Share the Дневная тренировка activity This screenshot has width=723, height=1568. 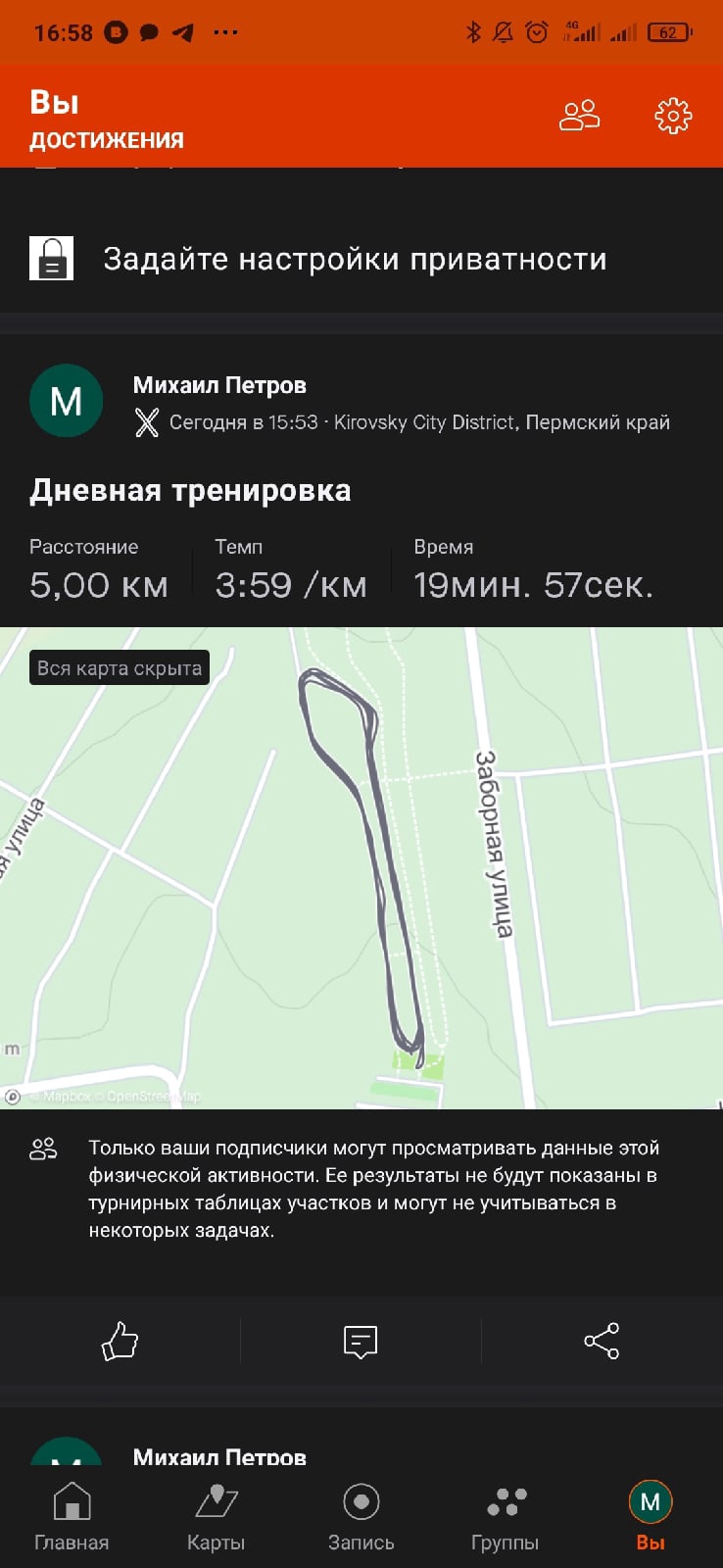coord(602,1341)
